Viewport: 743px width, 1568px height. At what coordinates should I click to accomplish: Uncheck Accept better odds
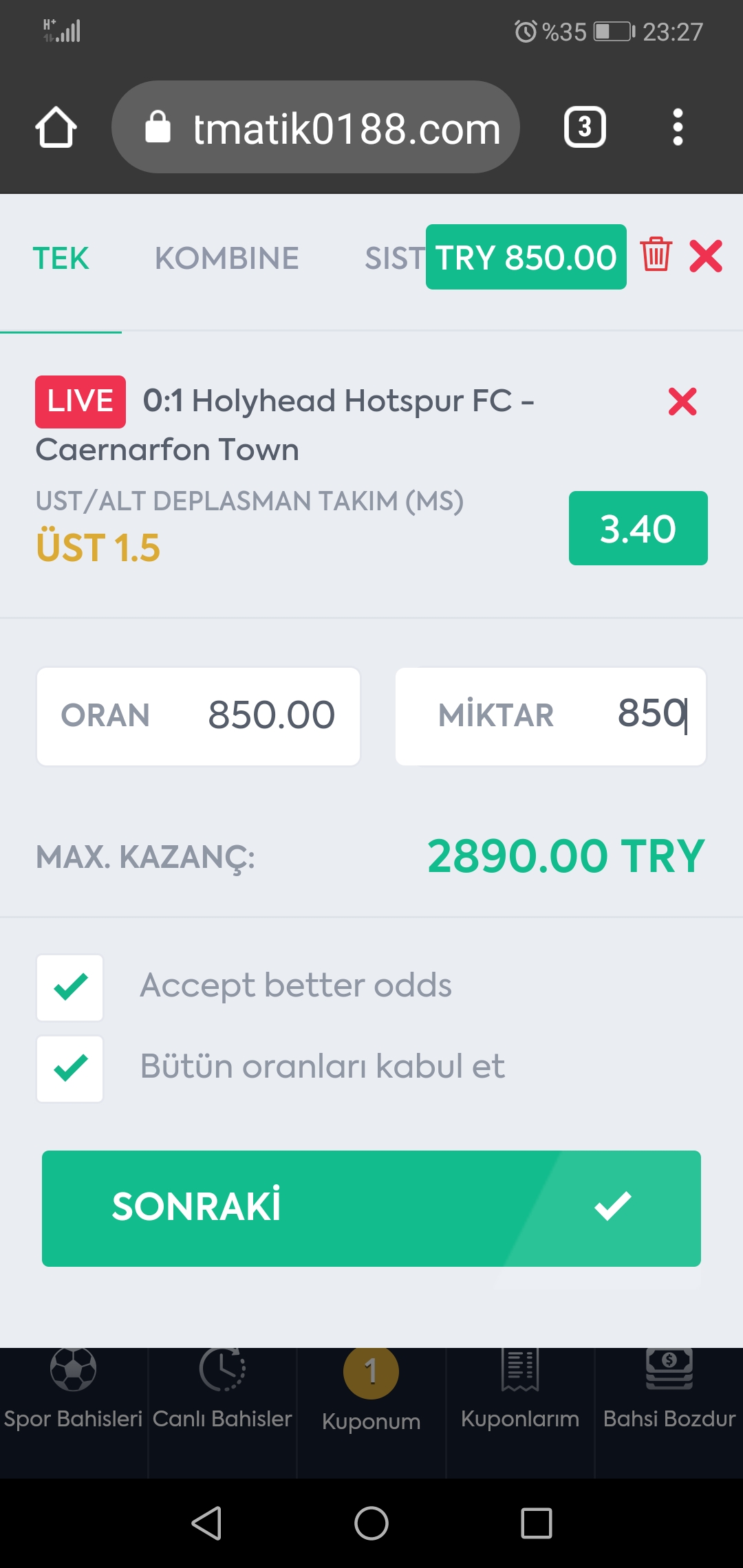[70, 988]
